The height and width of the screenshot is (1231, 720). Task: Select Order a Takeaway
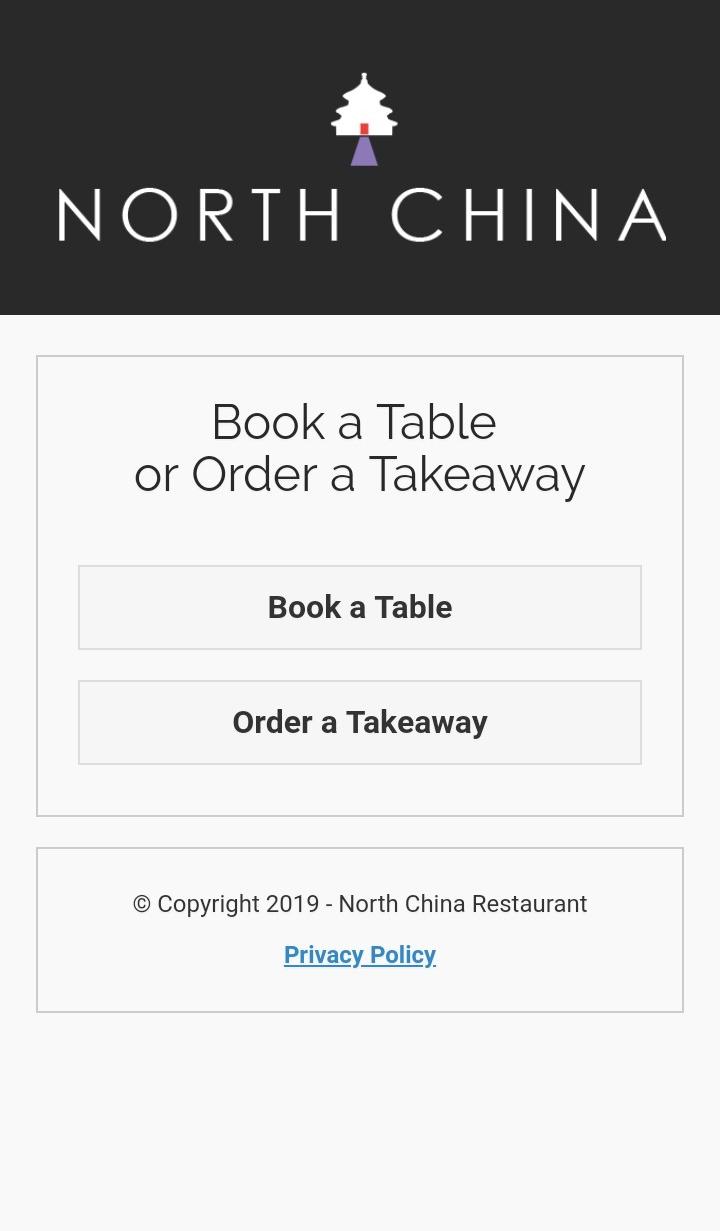[360, 722]
